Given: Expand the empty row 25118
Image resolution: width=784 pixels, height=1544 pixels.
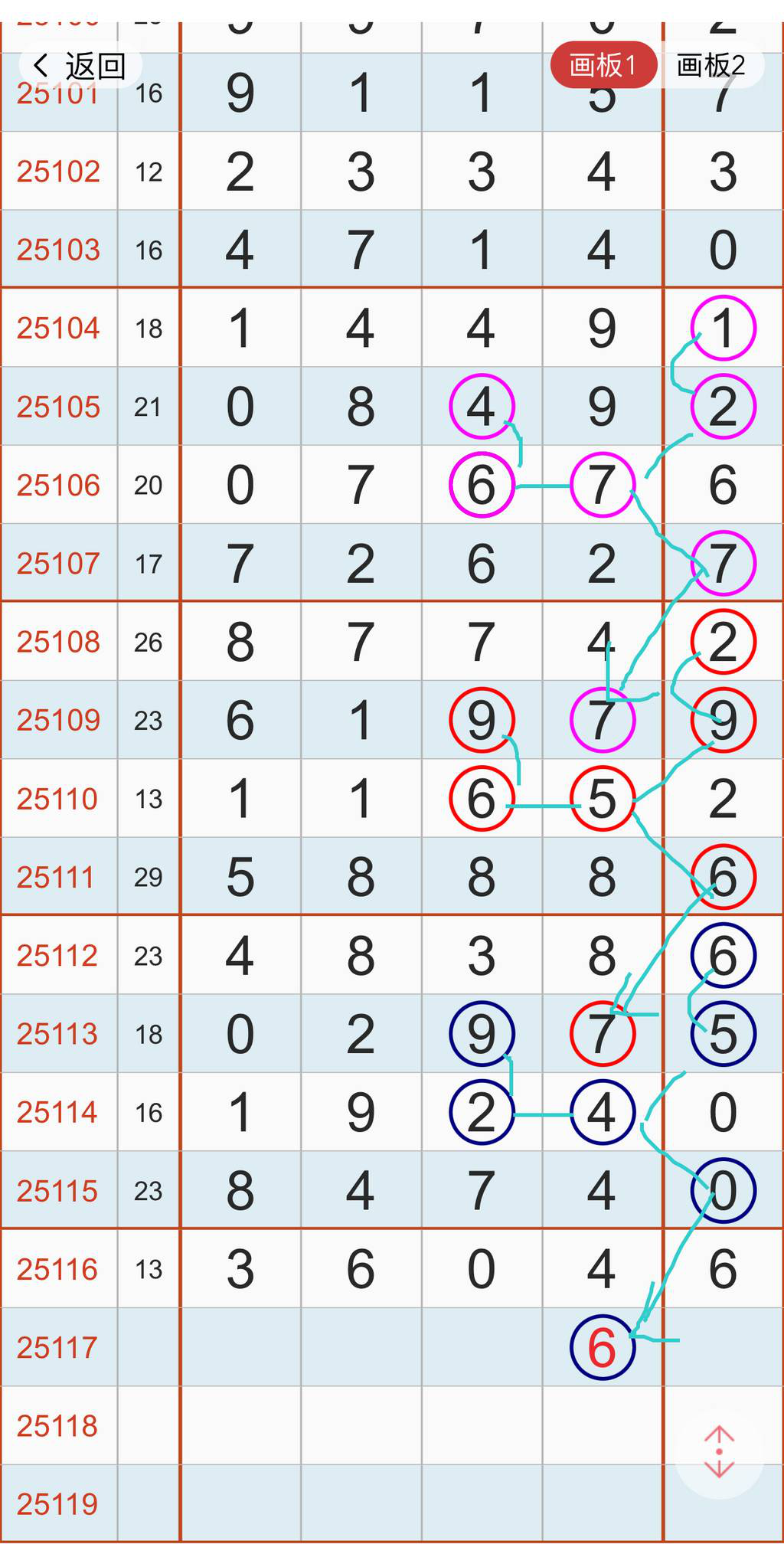Looking at the screenshot, I should [x=58, y=1425].
